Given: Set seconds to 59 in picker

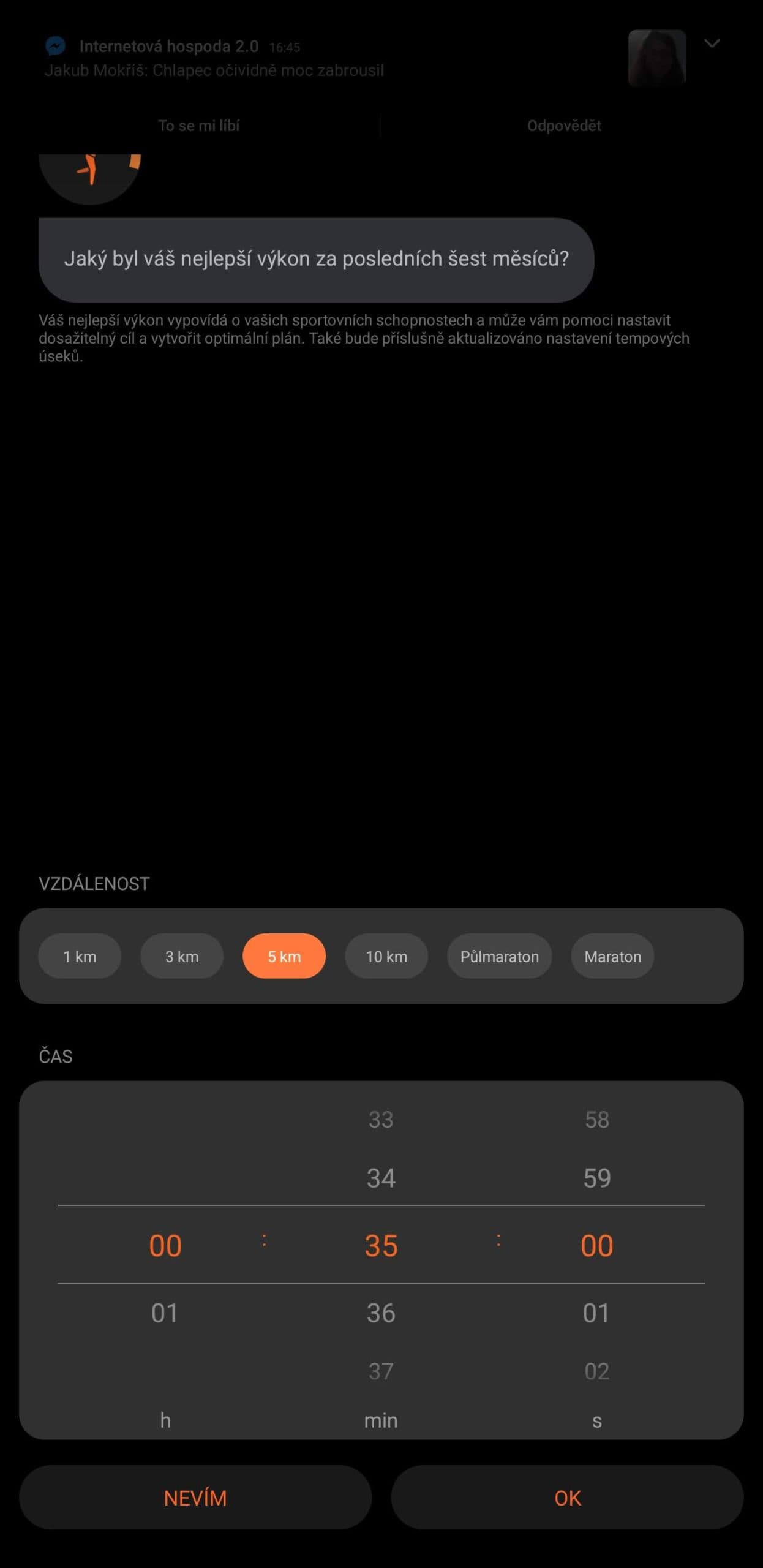Looking at the screenshot, I should 597,1178.
